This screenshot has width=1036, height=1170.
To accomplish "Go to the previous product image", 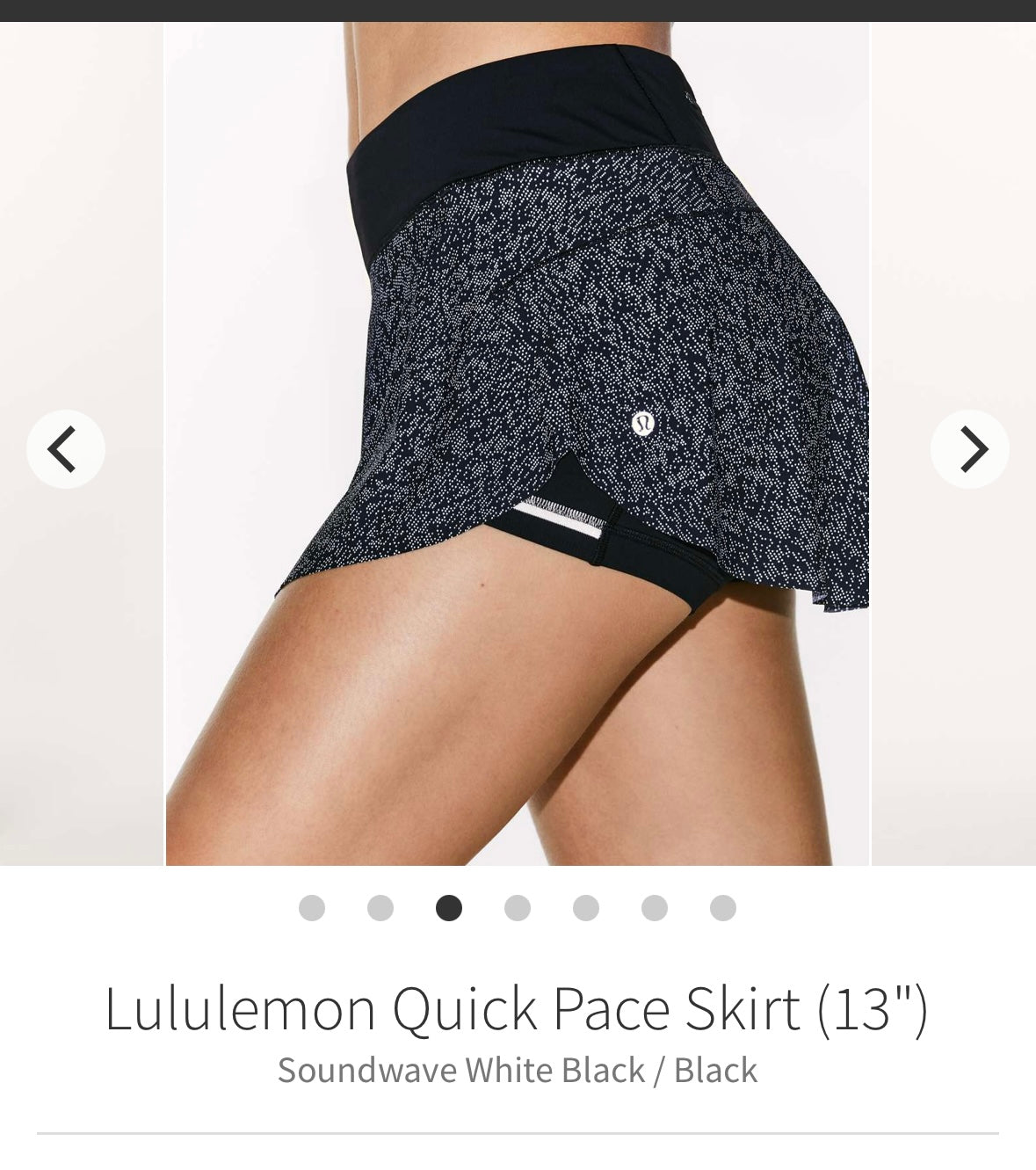I will pos(66,449).
